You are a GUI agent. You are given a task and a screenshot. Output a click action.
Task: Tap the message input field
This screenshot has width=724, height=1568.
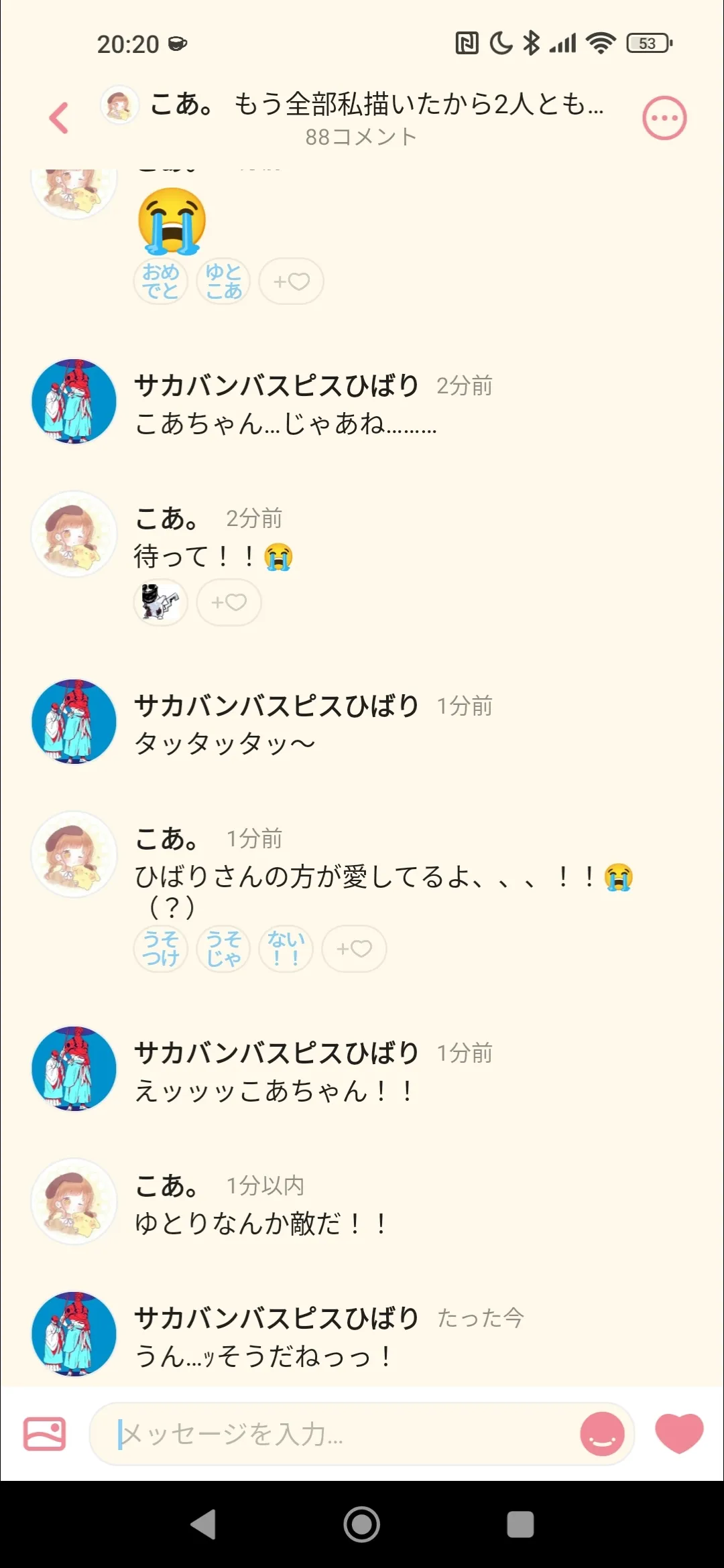[335, 1434]
